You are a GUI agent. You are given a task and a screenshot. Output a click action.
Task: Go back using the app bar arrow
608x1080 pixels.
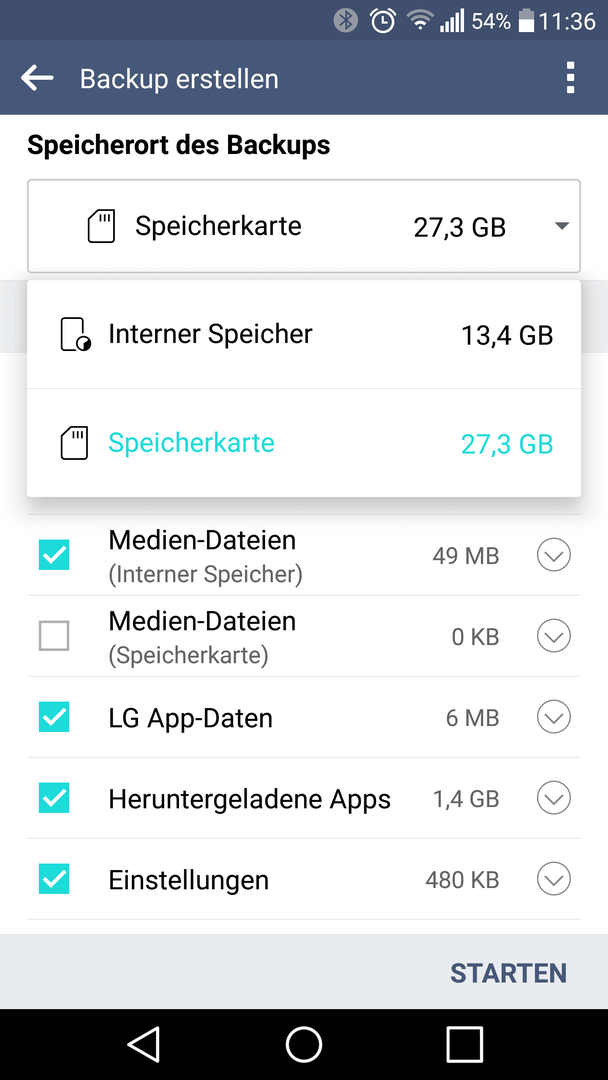(x=37, y=78)
